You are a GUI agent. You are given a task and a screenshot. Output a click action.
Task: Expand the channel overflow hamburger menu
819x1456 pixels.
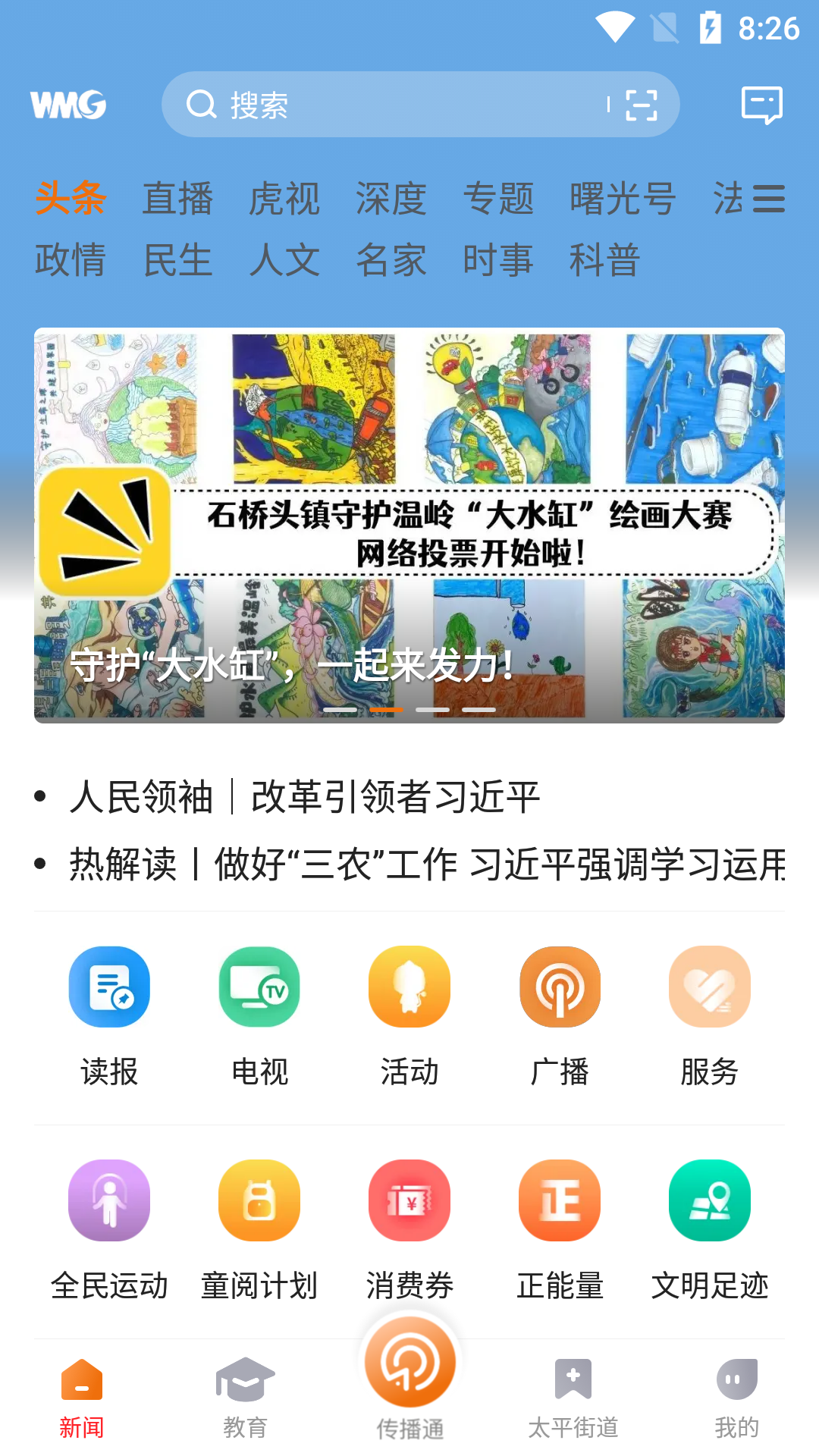click(769, 199)
